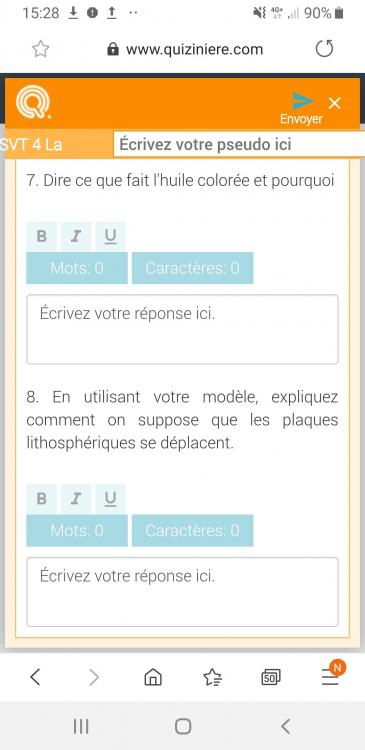Viewport: 365px width, 750px height.
Task: Tap the pseudo input field
Action: pos(239,144)
